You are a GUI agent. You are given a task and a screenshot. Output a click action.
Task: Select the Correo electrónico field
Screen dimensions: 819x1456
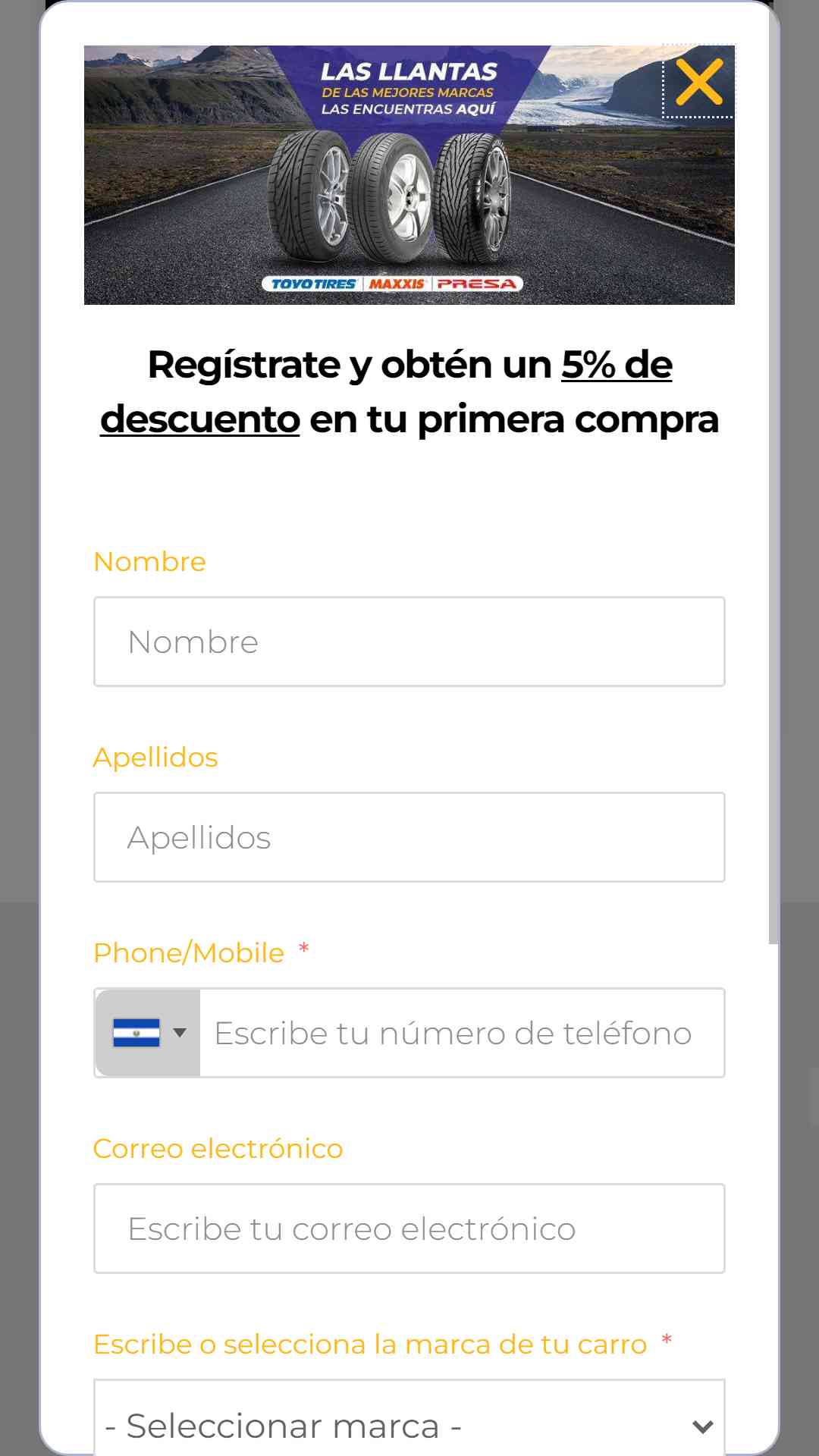click(409, 1228)
